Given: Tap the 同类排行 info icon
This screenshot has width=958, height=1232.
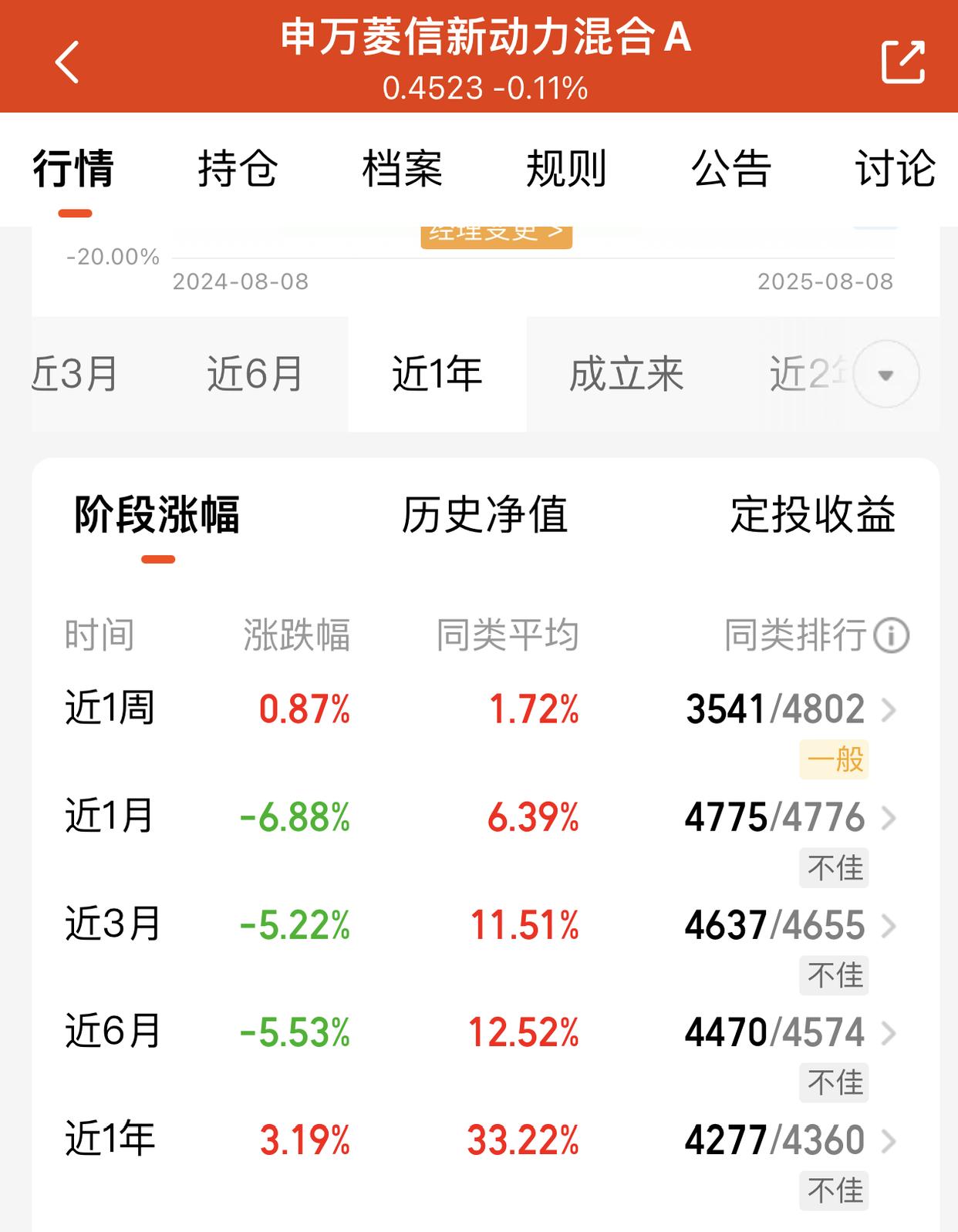Looking at the screenshot, I should 892,636.
